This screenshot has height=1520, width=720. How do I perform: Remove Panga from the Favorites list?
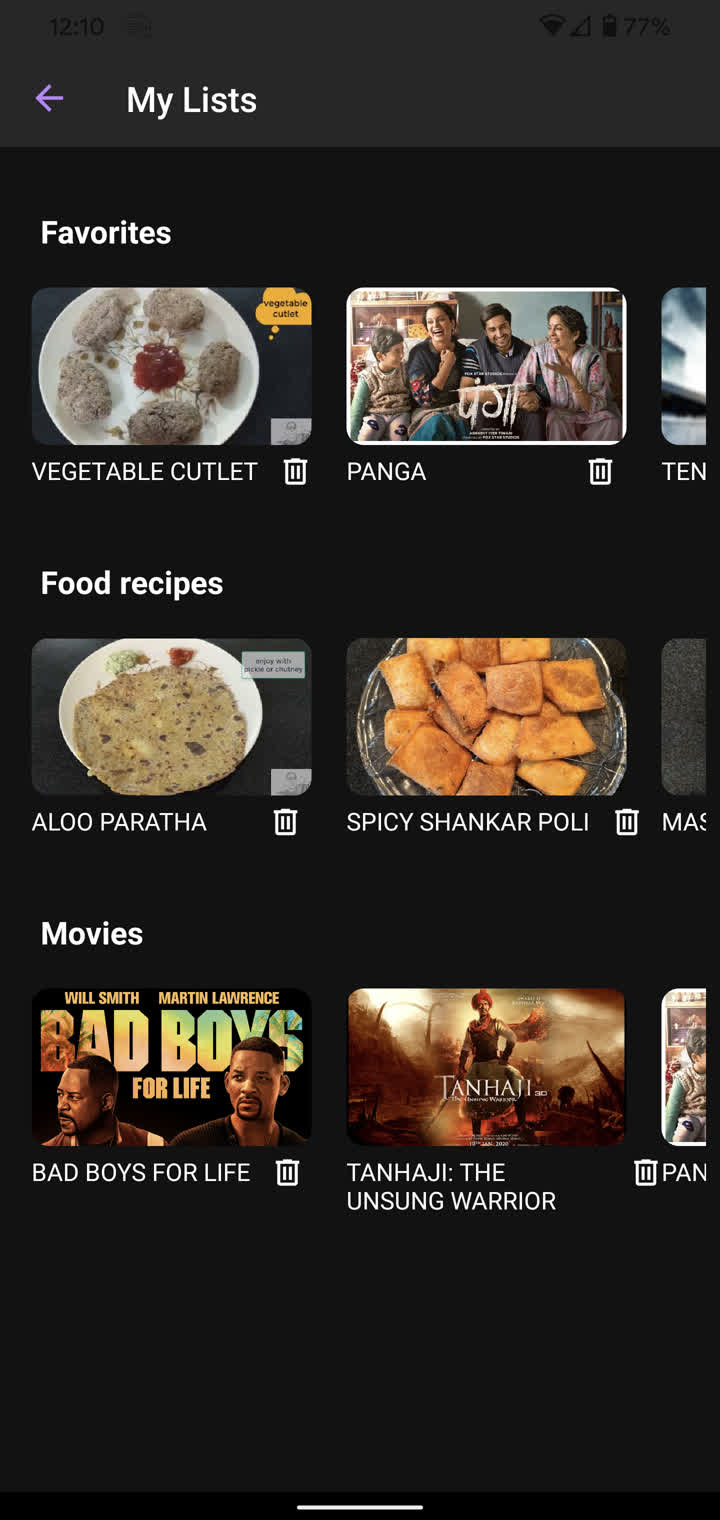(600, 471)
